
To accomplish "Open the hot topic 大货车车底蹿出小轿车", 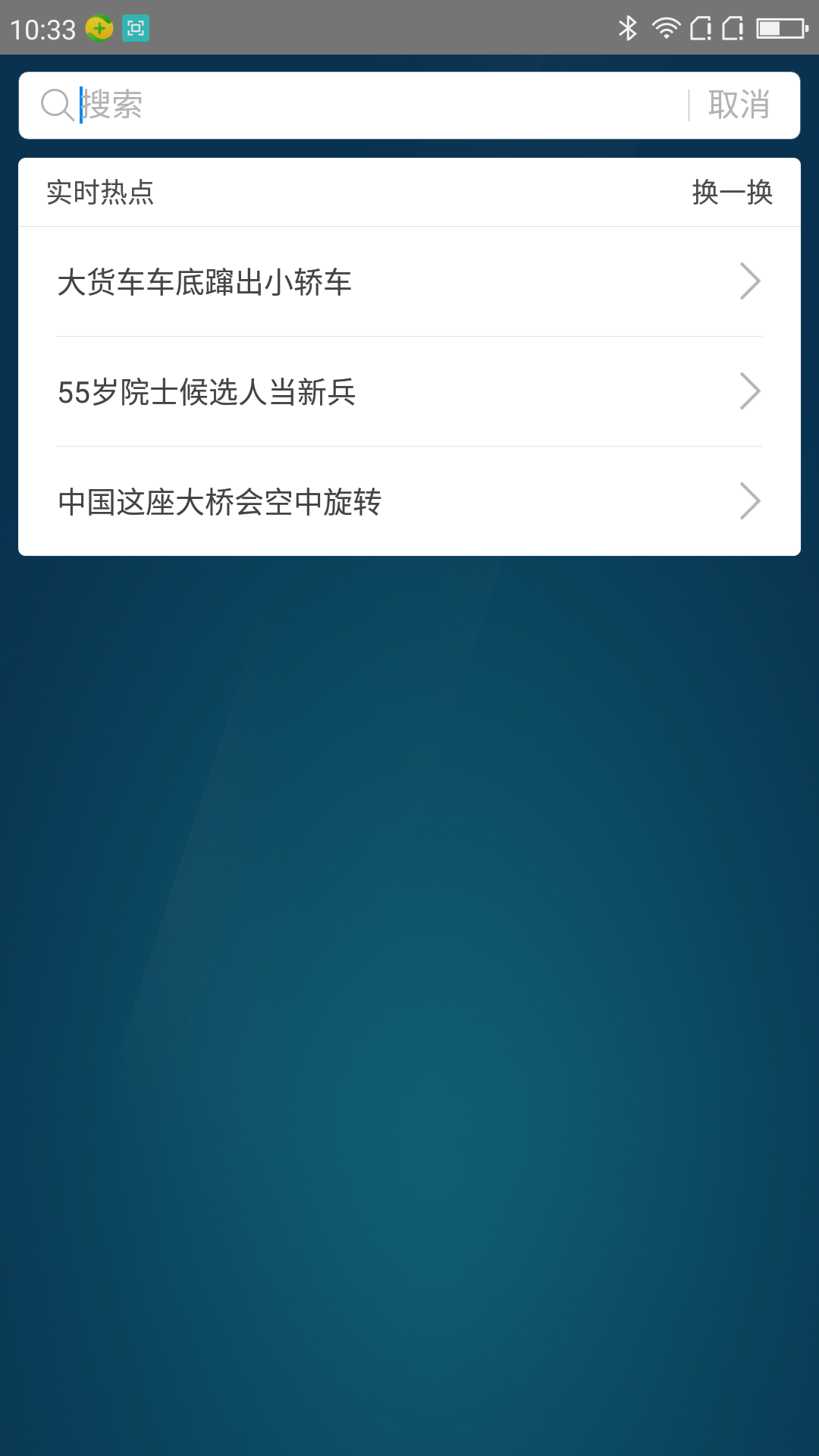I will click(409, 282).
